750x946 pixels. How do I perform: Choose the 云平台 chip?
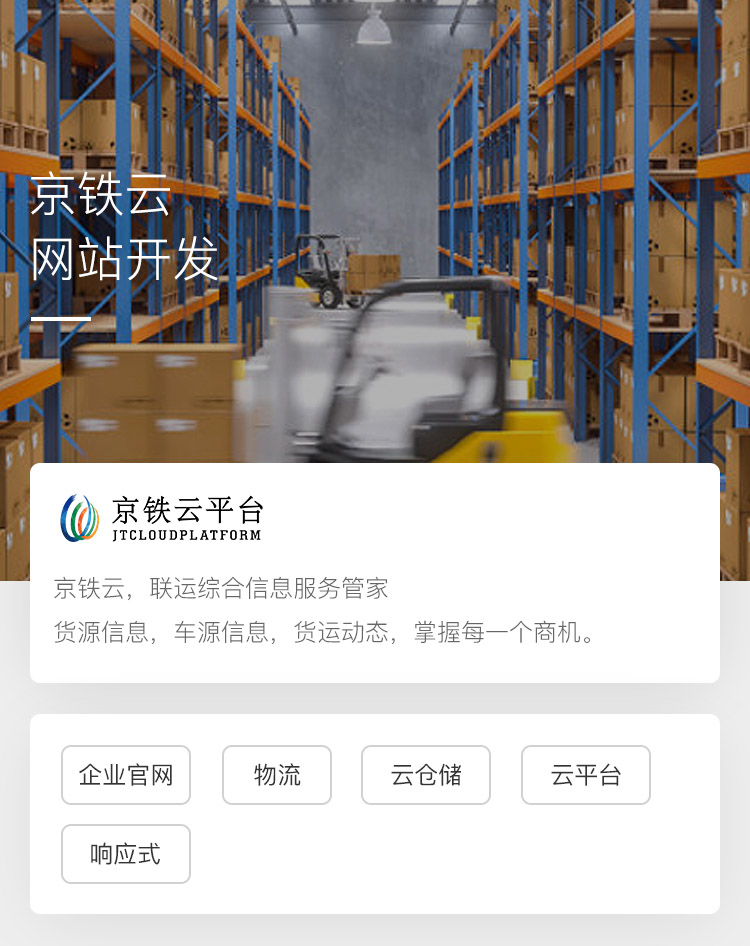(586, 775)
